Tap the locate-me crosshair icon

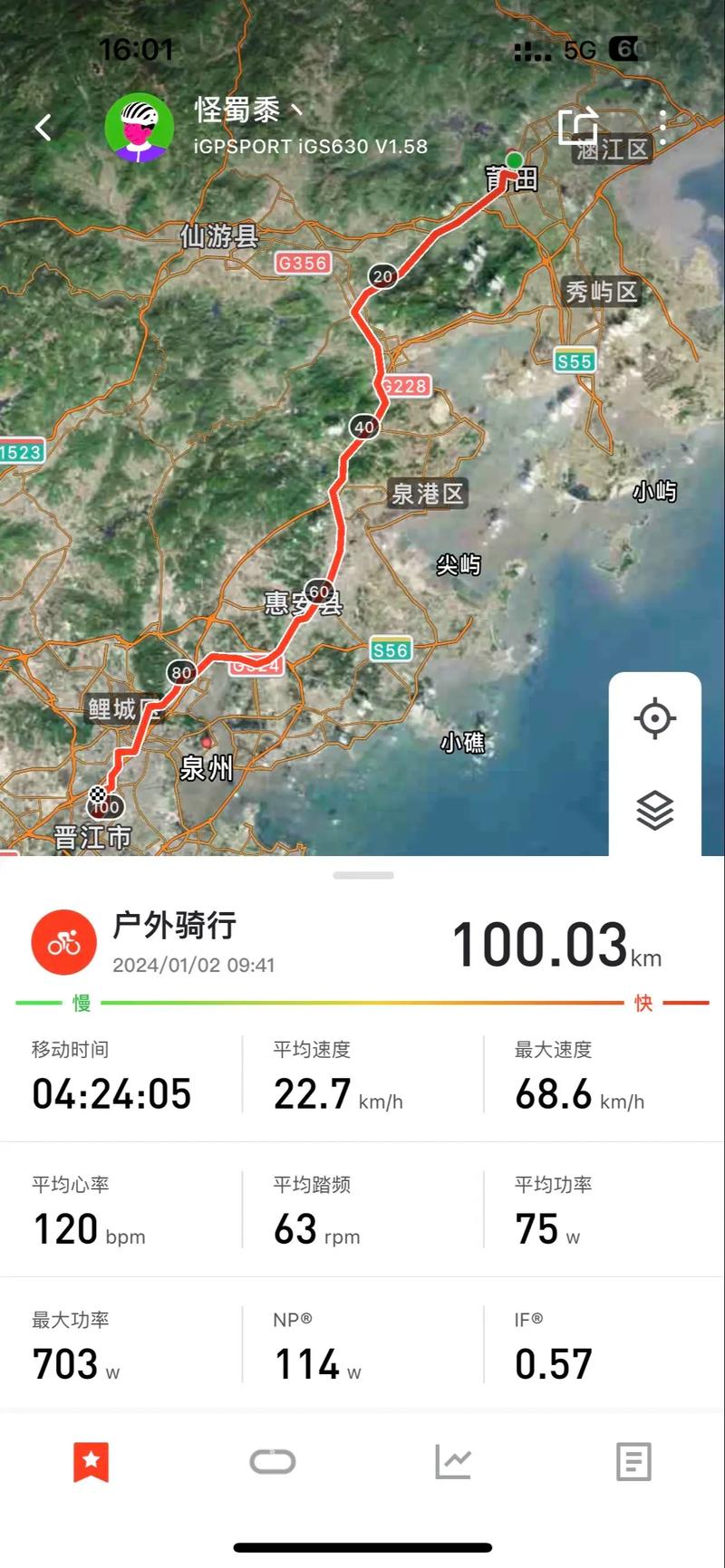point(655,717)
